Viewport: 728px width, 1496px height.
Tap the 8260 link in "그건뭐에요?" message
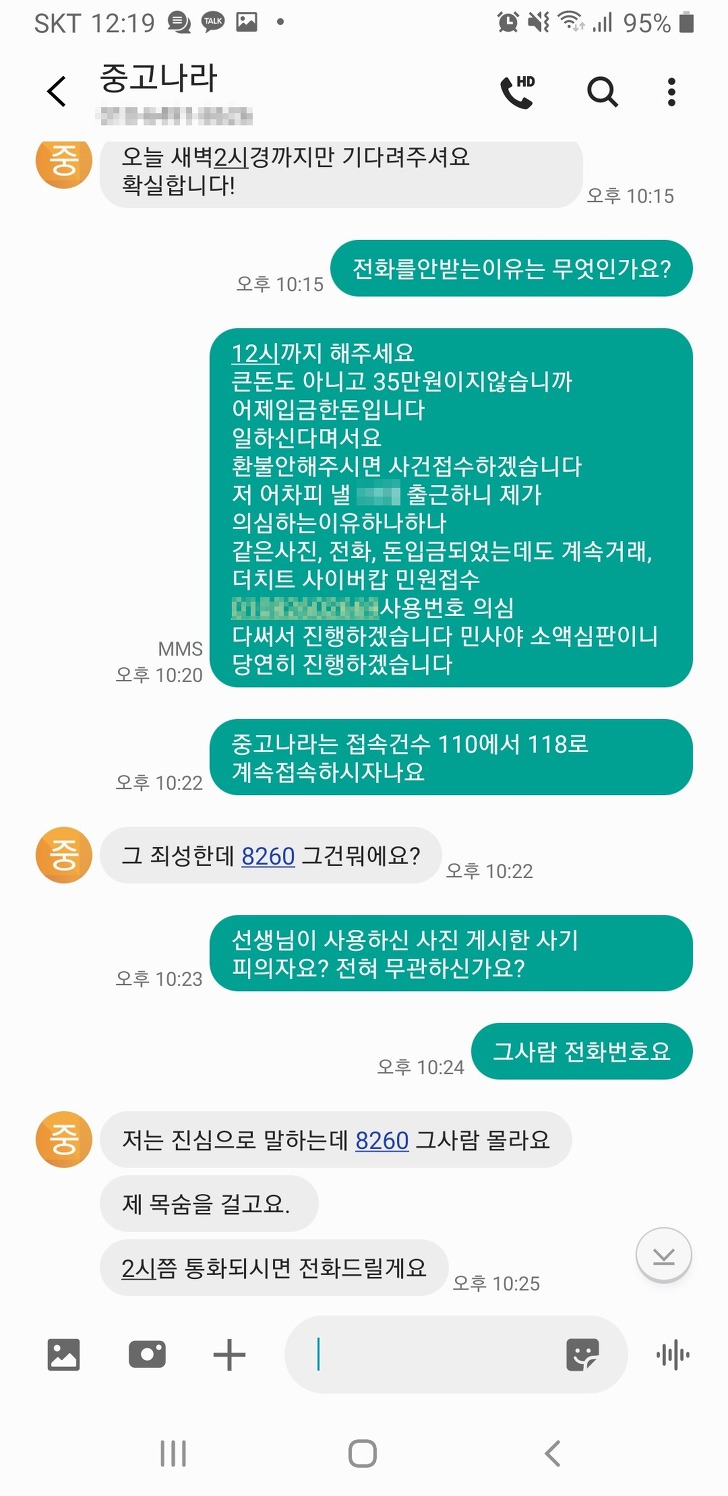(268, 856)
